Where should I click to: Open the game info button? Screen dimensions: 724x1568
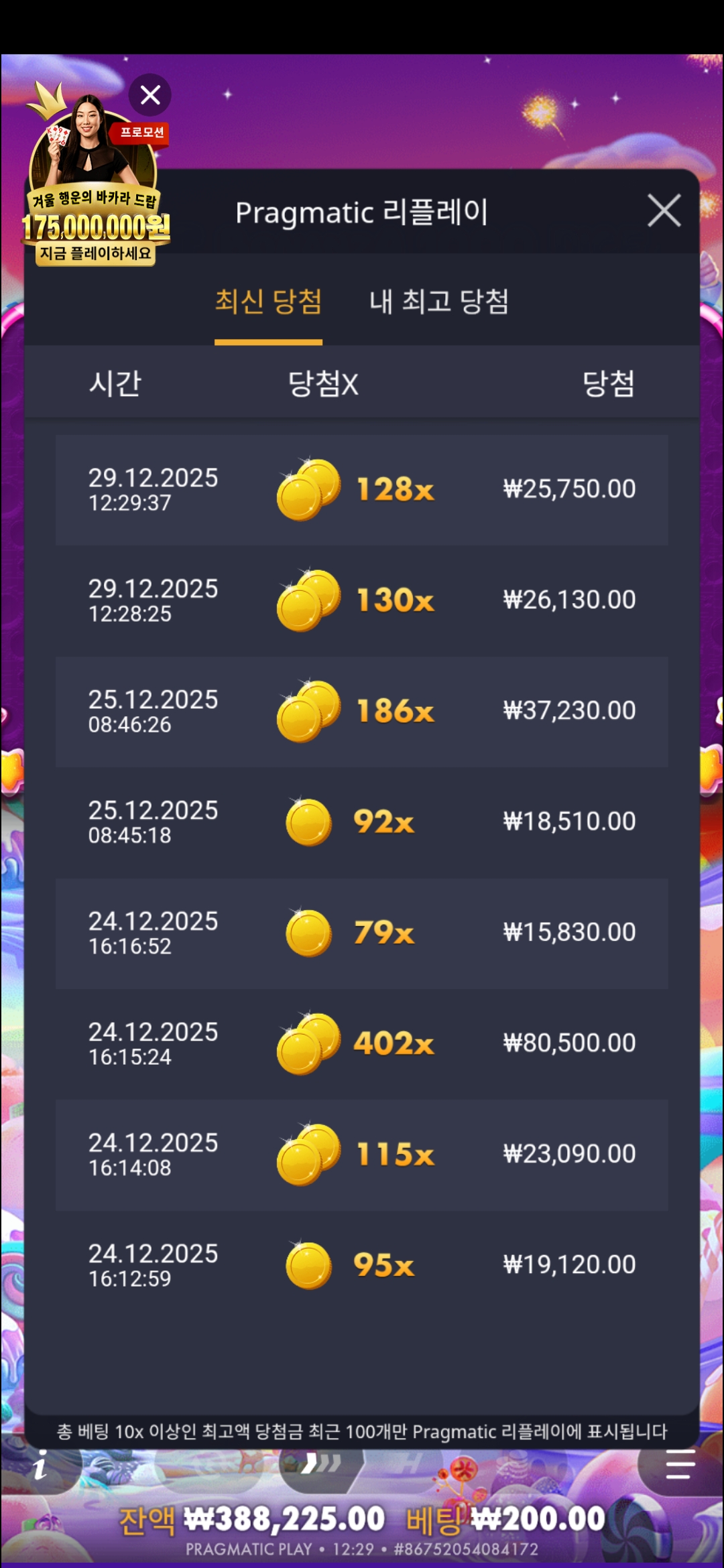point(40,1465)
